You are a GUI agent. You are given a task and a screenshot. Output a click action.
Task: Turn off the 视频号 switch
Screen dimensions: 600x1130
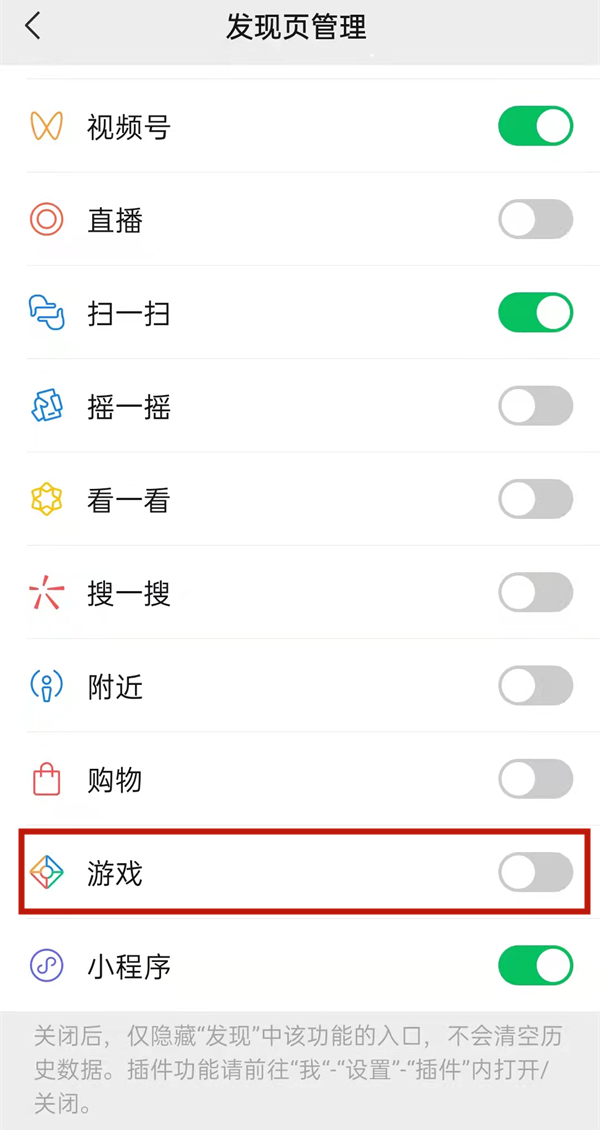(x=535, y=127)
